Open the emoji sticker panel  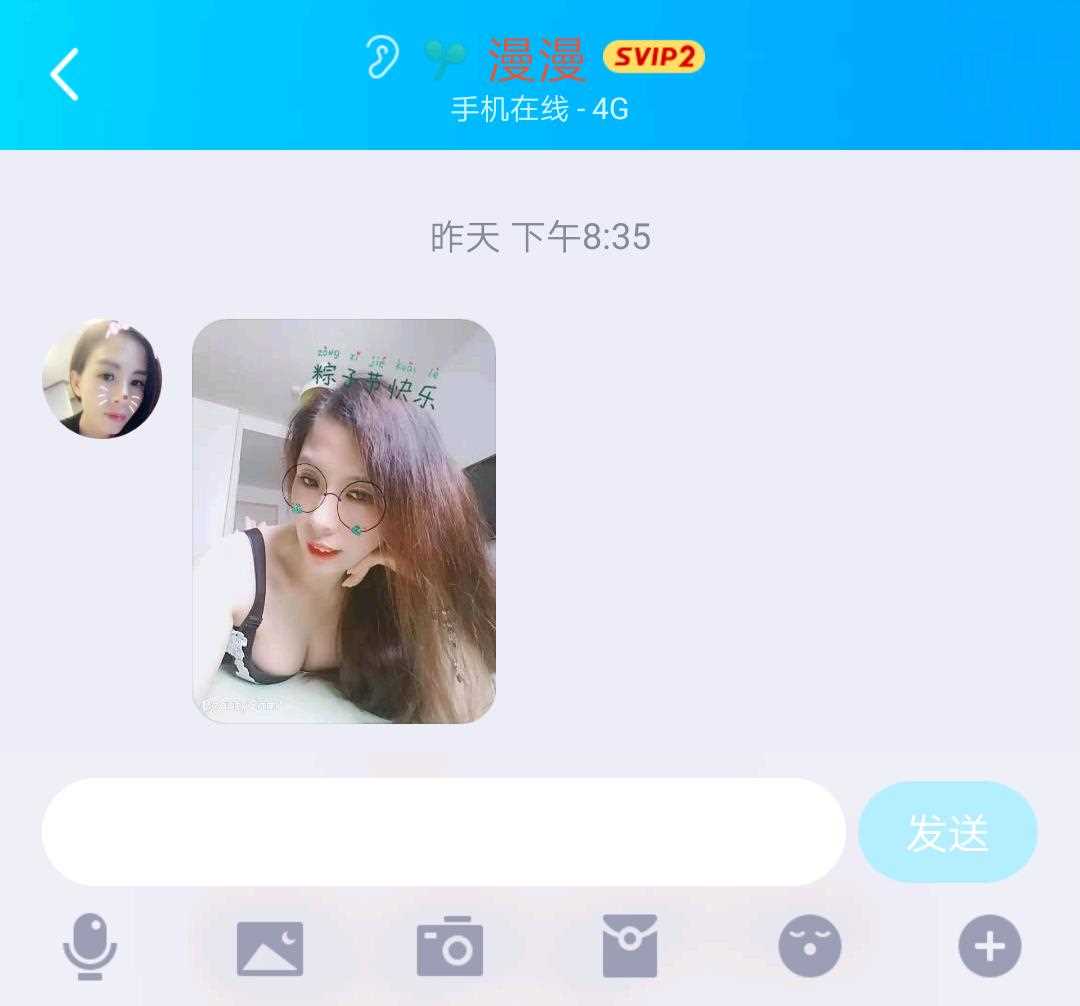tap(810, 946)
